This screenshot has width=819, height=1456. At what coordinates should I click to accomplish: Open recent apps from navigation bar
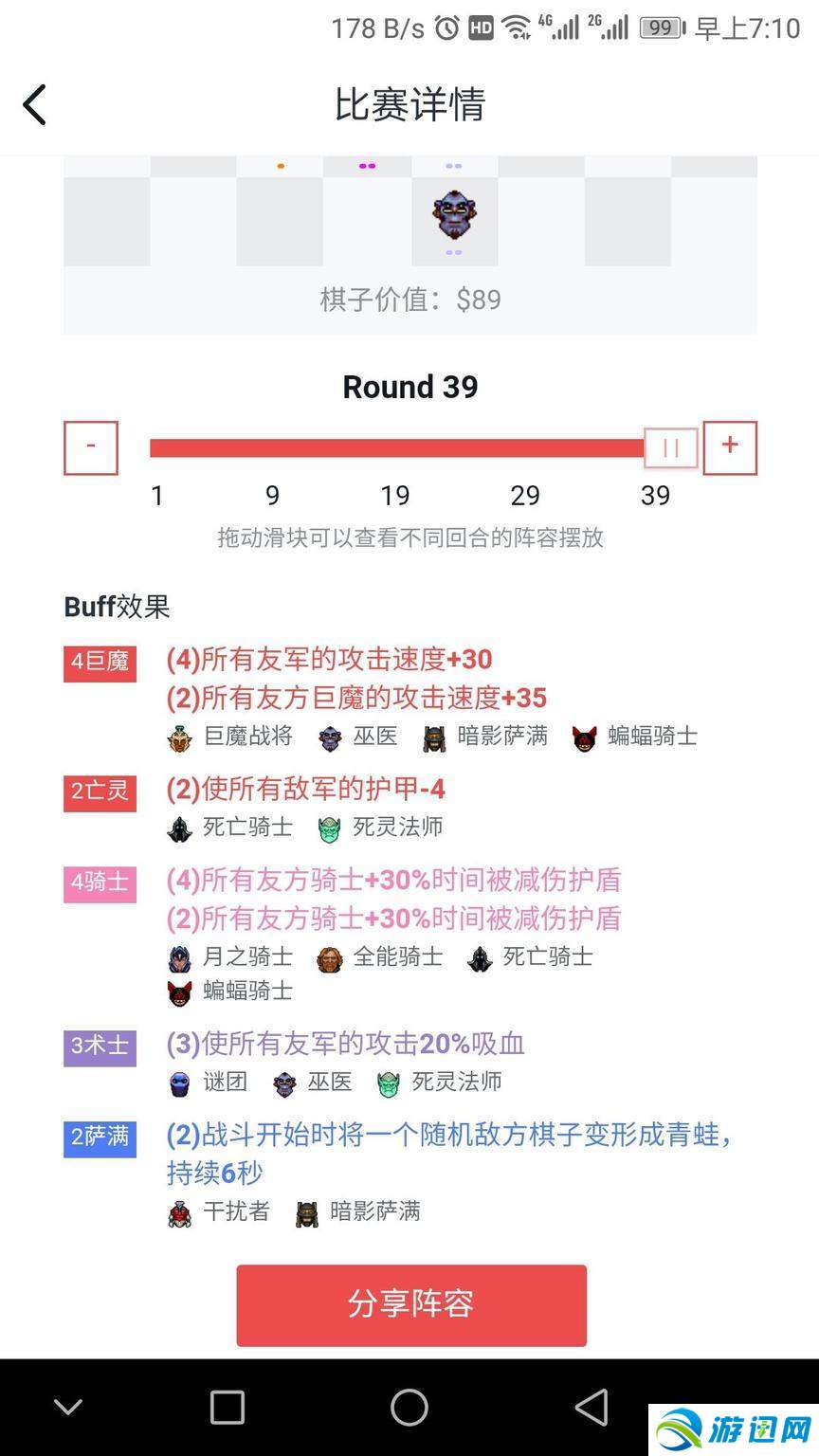[x=227, y=1407]
